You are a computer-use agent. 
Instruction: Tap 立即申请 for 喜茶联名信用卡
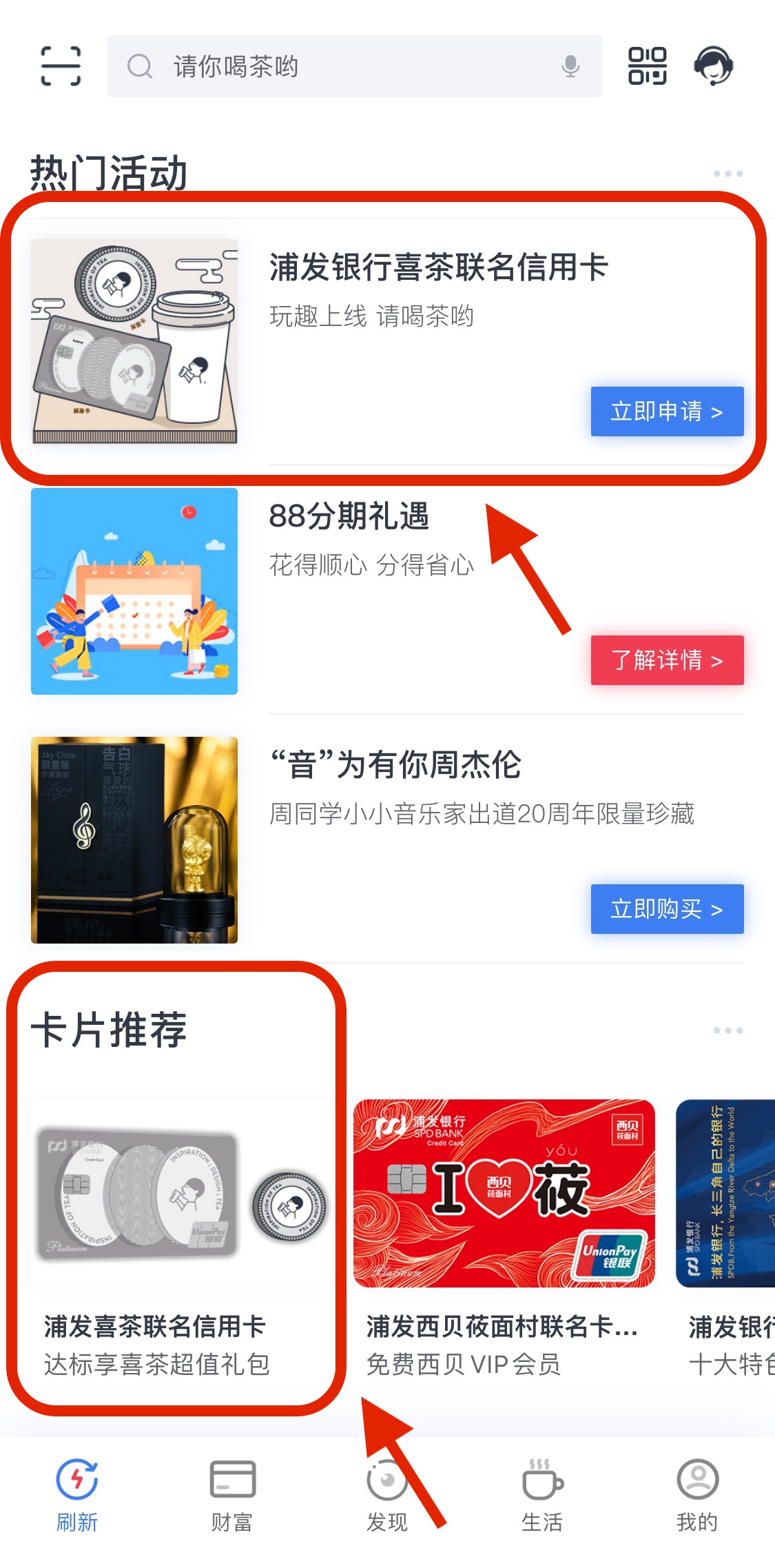click(x=667, y=411)
